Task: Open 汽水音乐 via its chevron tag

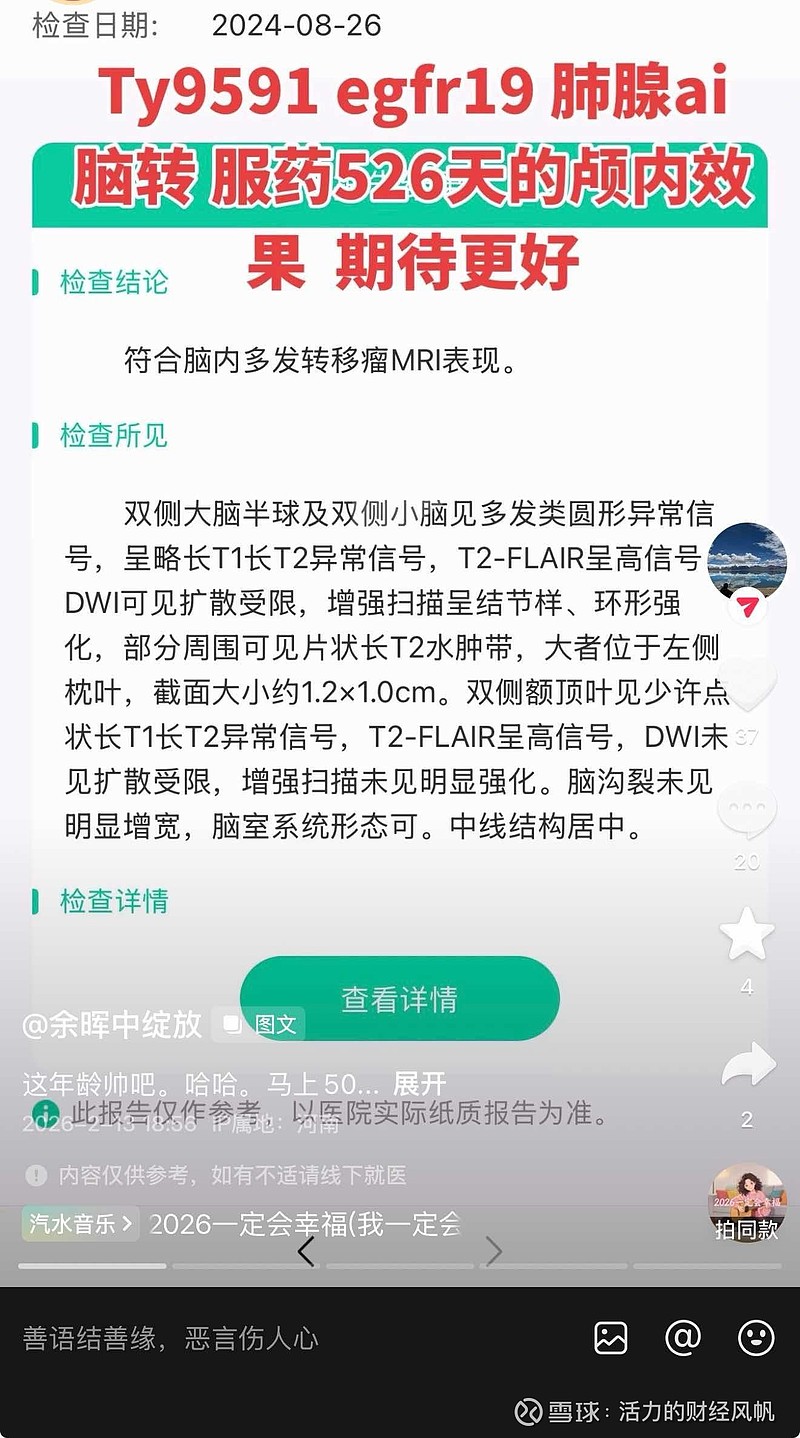Action: [x=78, y=1224]
